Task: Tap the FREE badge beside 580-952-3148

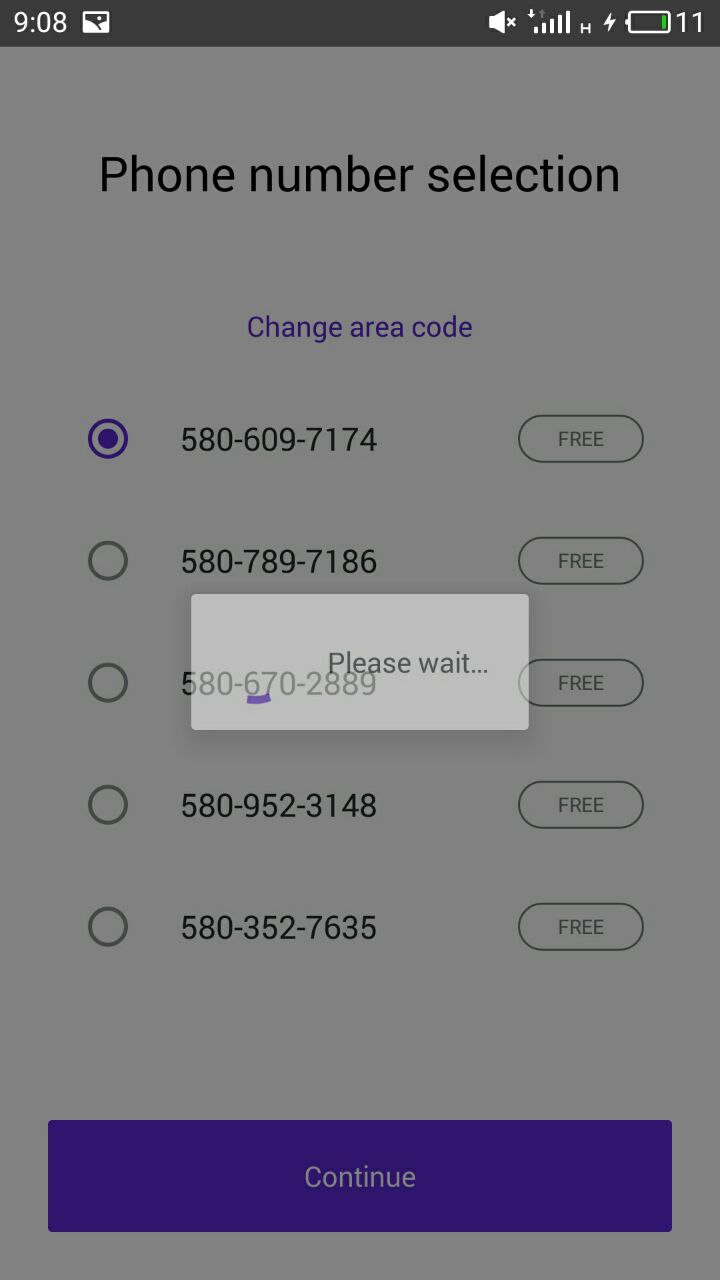Action: click(x=580, y=805)
